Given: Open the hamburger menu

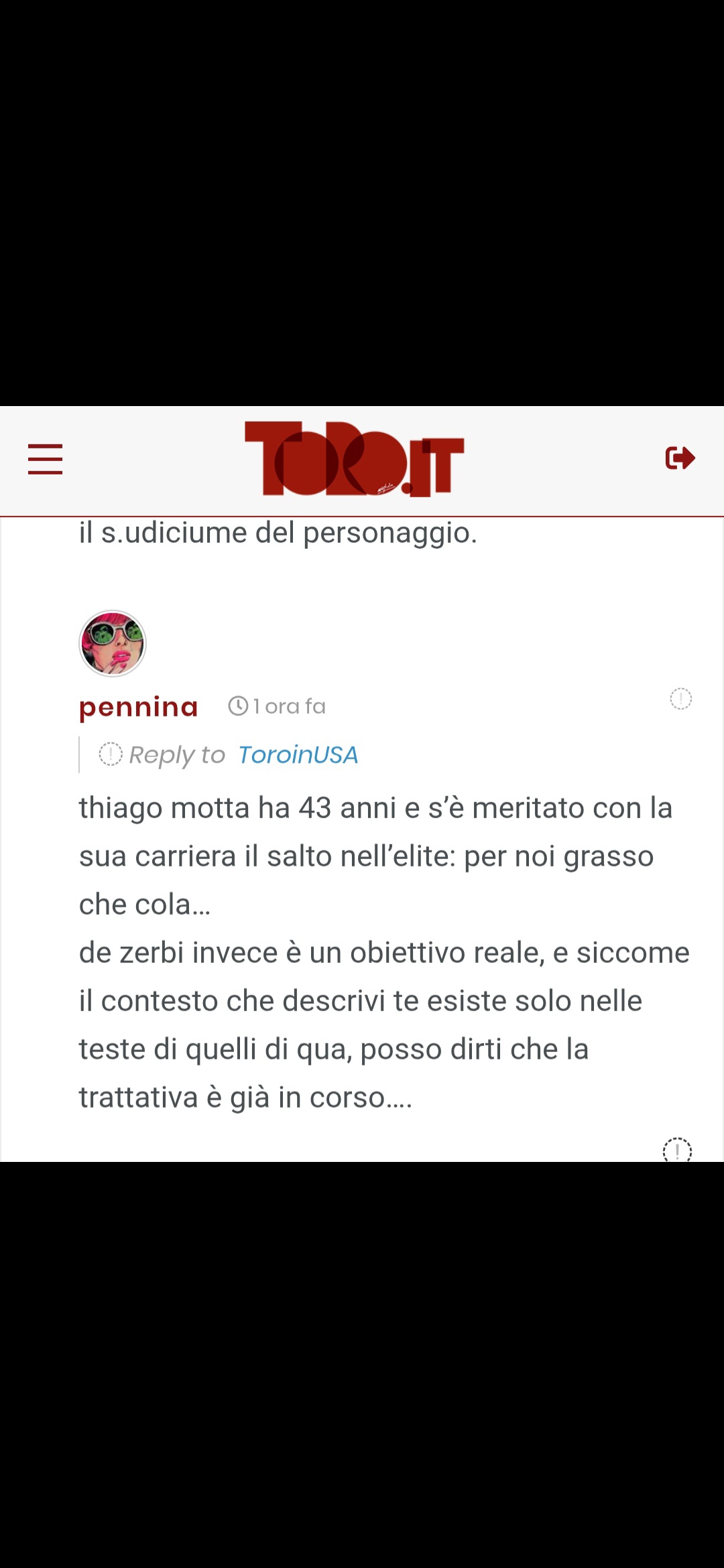Looking at the screenshot, I should tap(45, 459).
